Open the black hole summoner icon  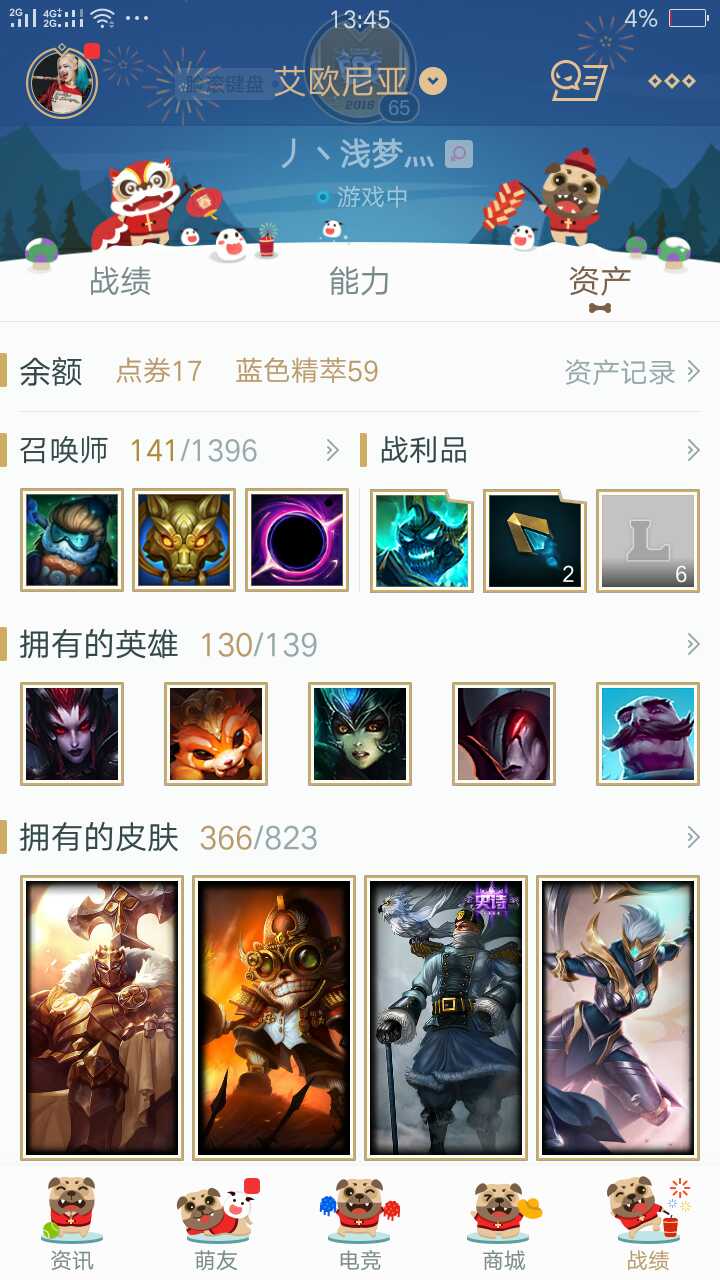point(297,540)
